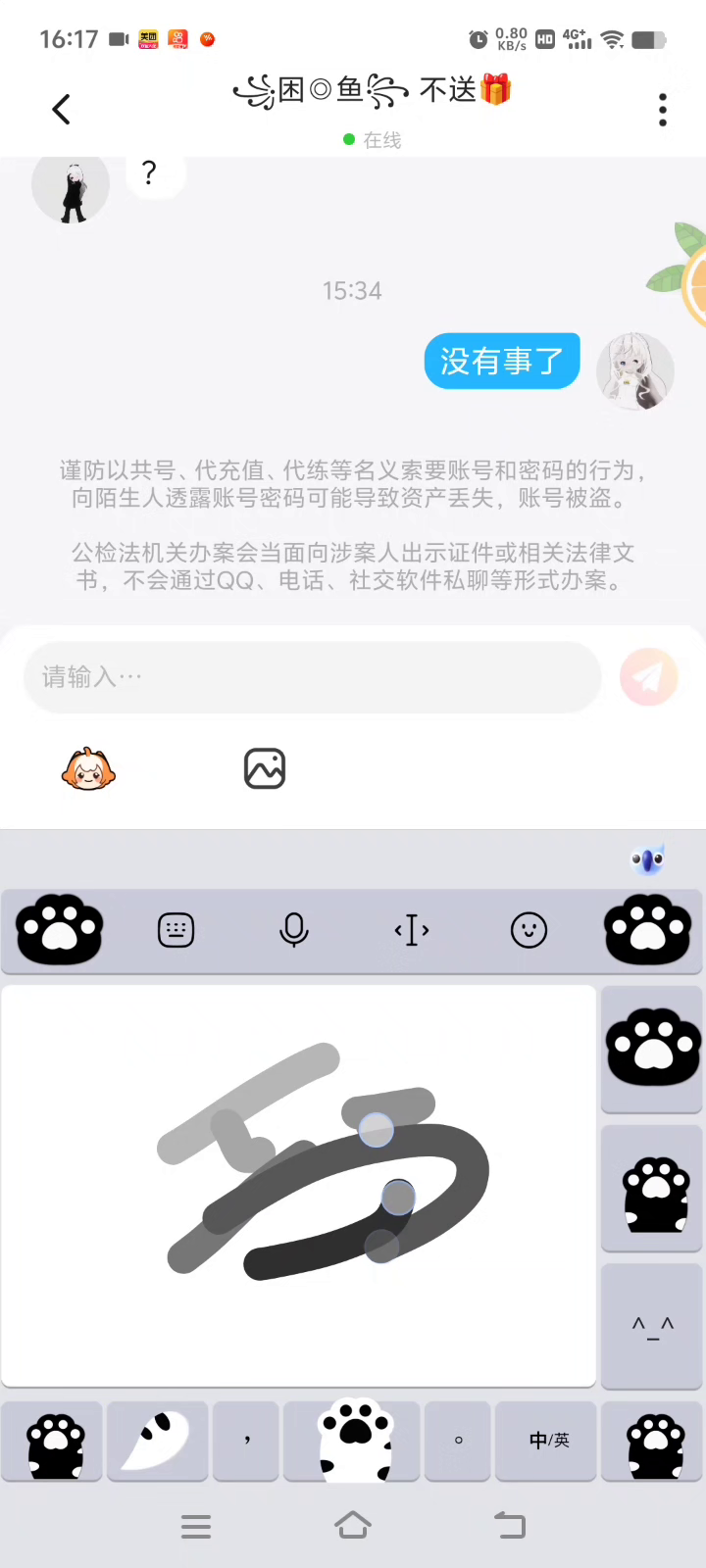Screen dimensions: 706x1568
Task: Switch language with the 中/英 key
Action: pos(548,1440)
